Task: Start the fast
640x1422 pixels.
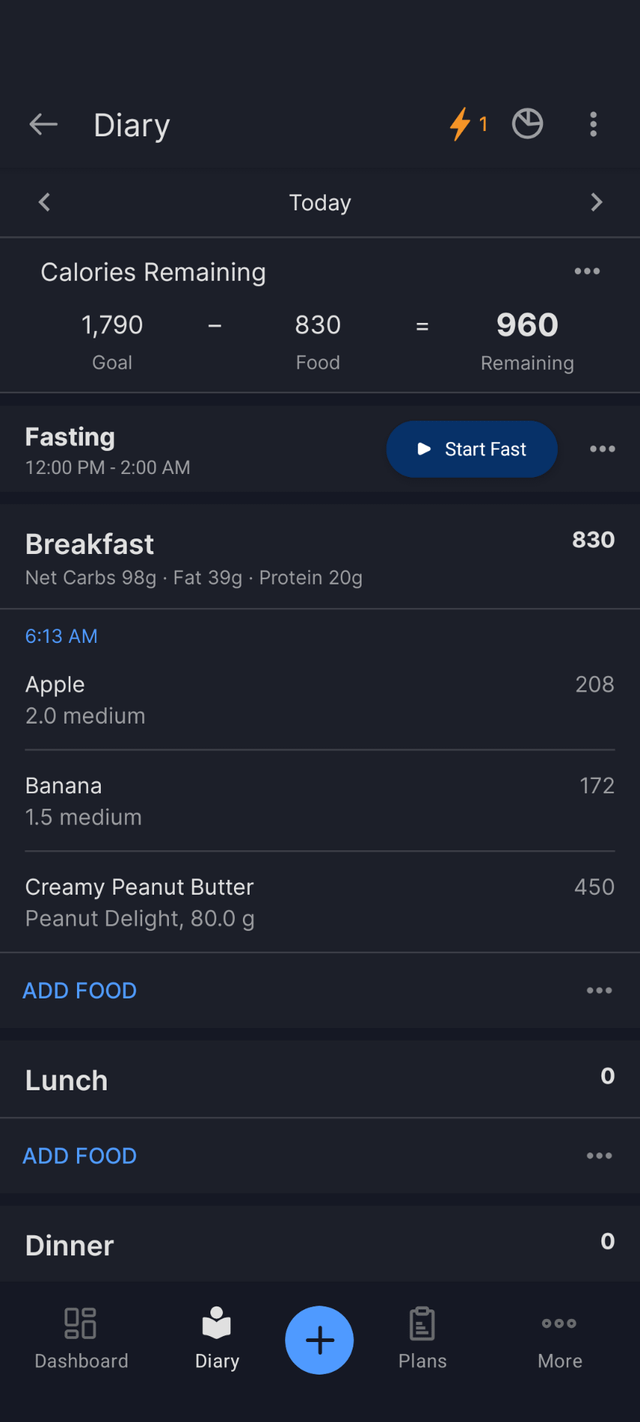Action: click(472, 449)
